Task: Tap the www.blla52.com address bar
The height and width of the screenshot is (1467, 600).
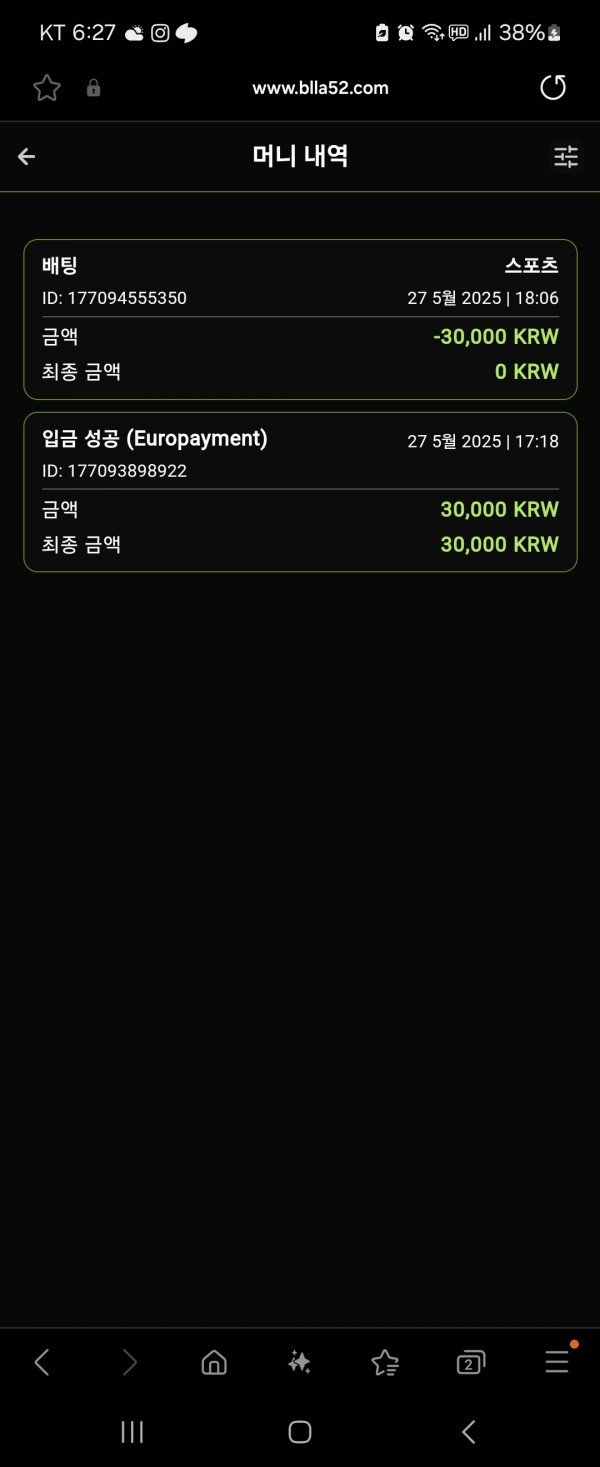Action: click(320, 88)
